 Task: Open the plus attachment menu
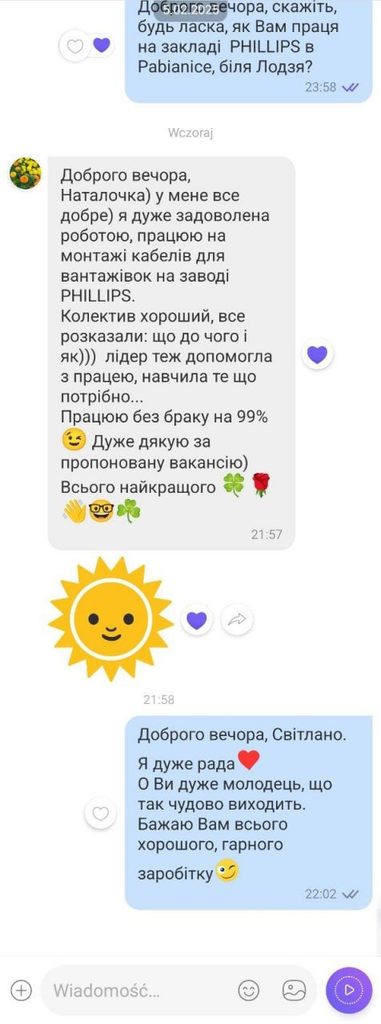coord(21,990)
